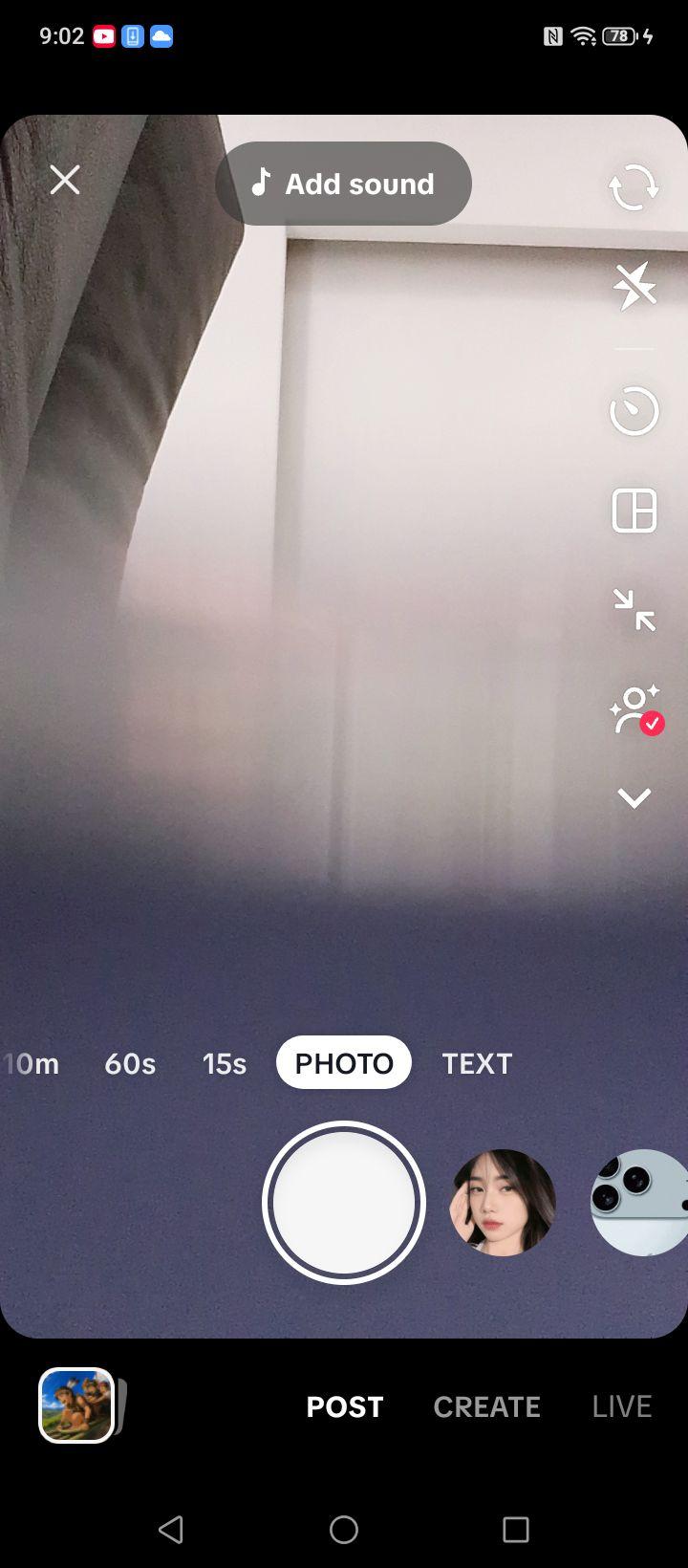
Task: Close the camera screen
Action: click(65, 180)
